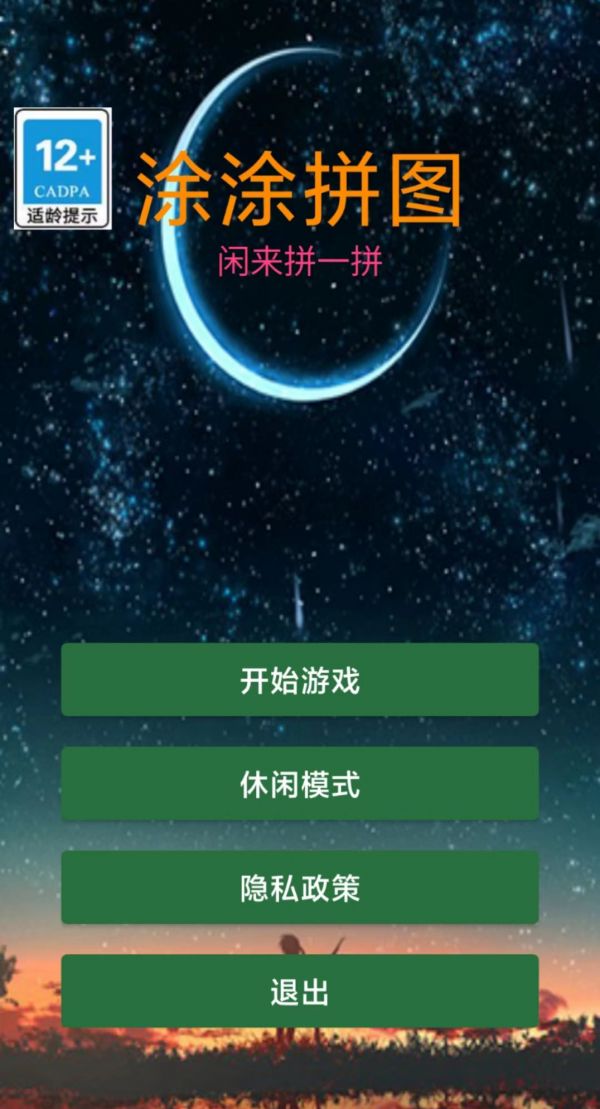Open the 隐私政策 privacy policy
Viewport: 600px width, 1109px height.
(x=300, y=888)
